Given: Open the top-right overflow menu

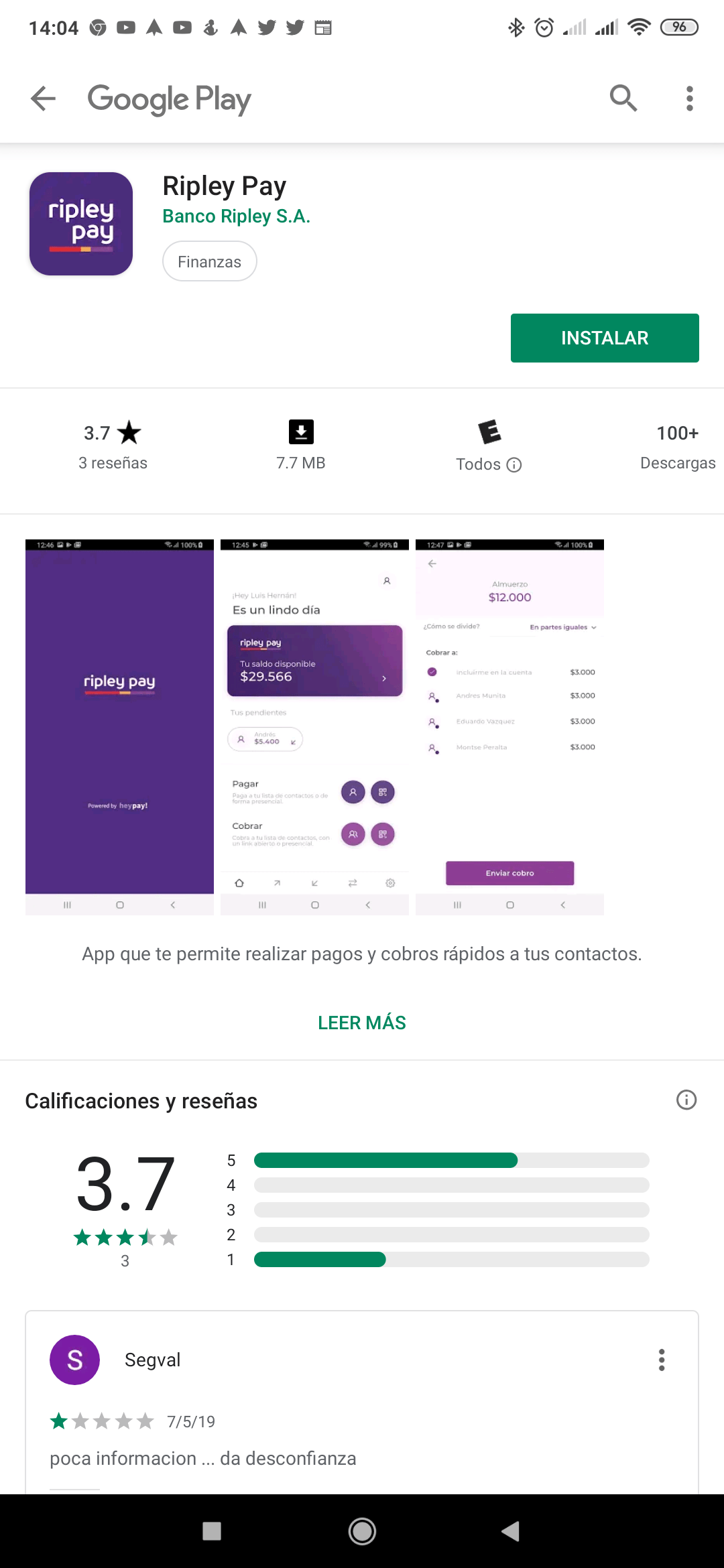Looking at the screenshot, I should (x=689, y=99).
